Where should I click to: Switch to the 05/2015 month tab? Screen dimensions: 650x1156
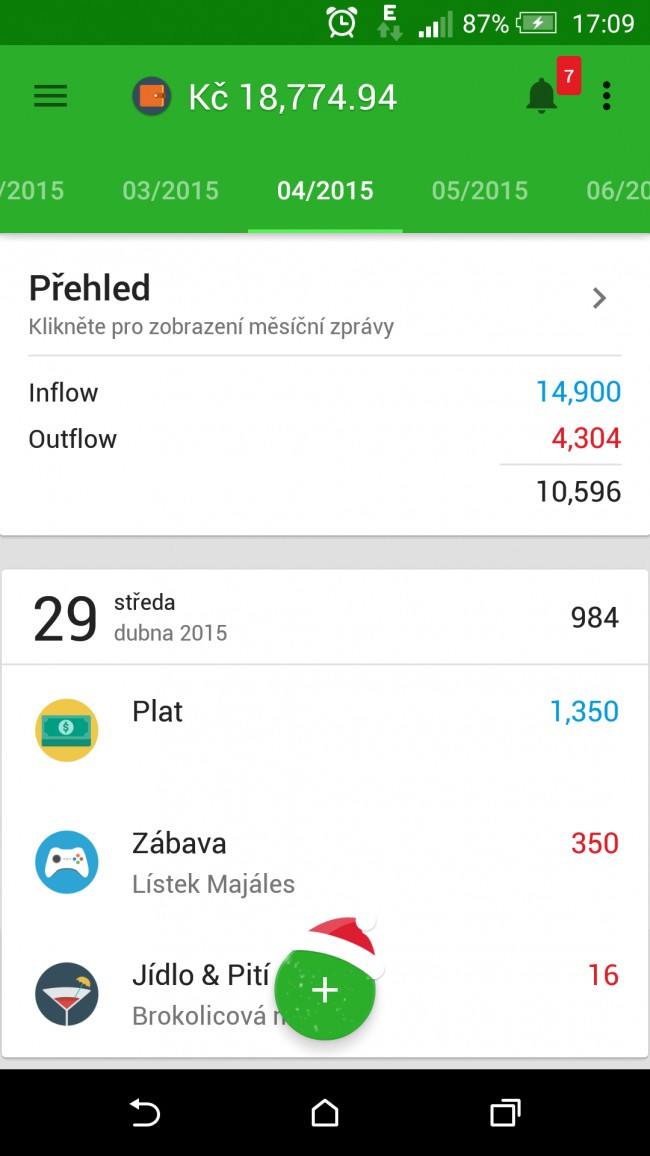coord(480,191)
